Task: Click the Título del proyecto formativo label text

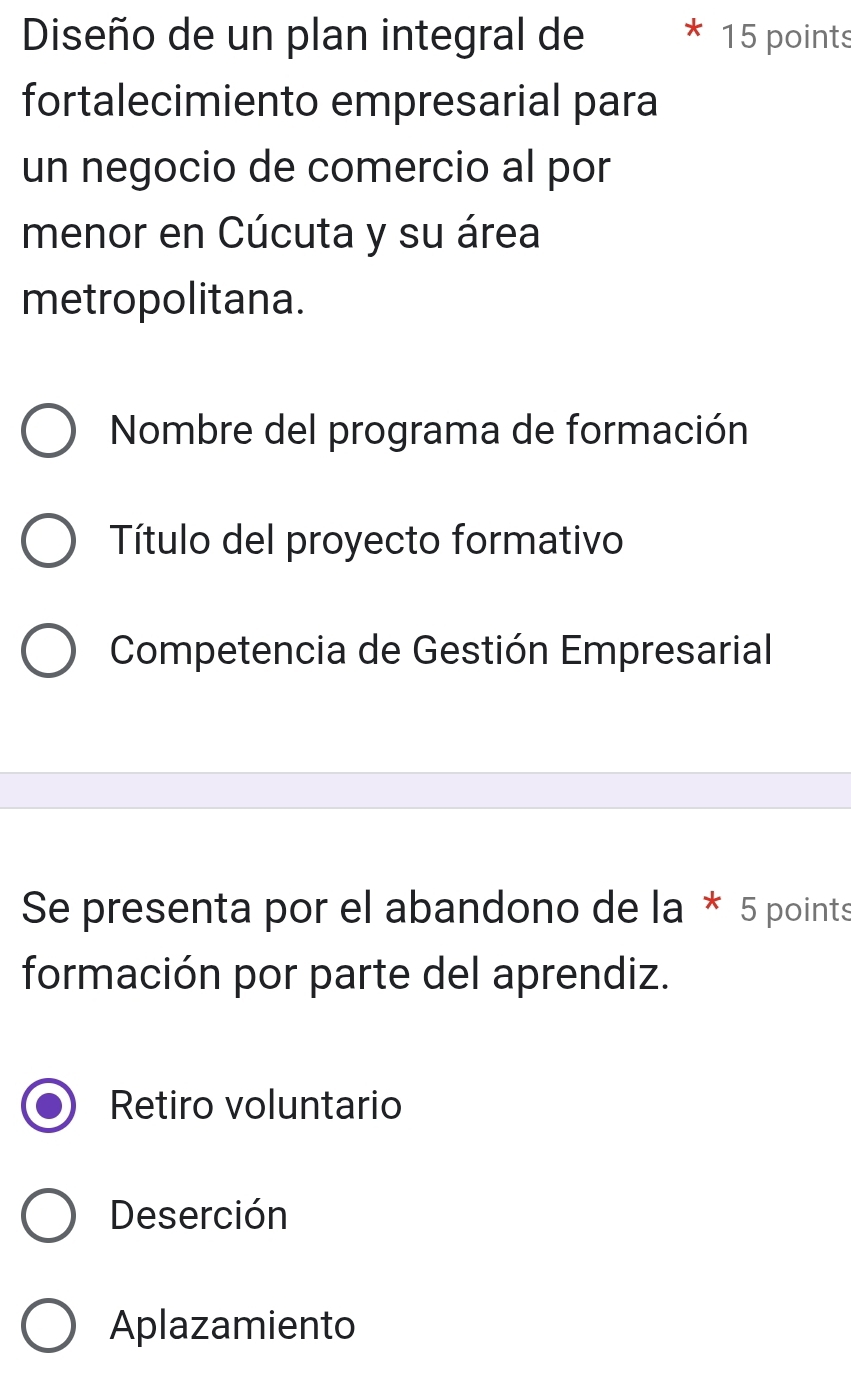Action: [x=368, y=540]
